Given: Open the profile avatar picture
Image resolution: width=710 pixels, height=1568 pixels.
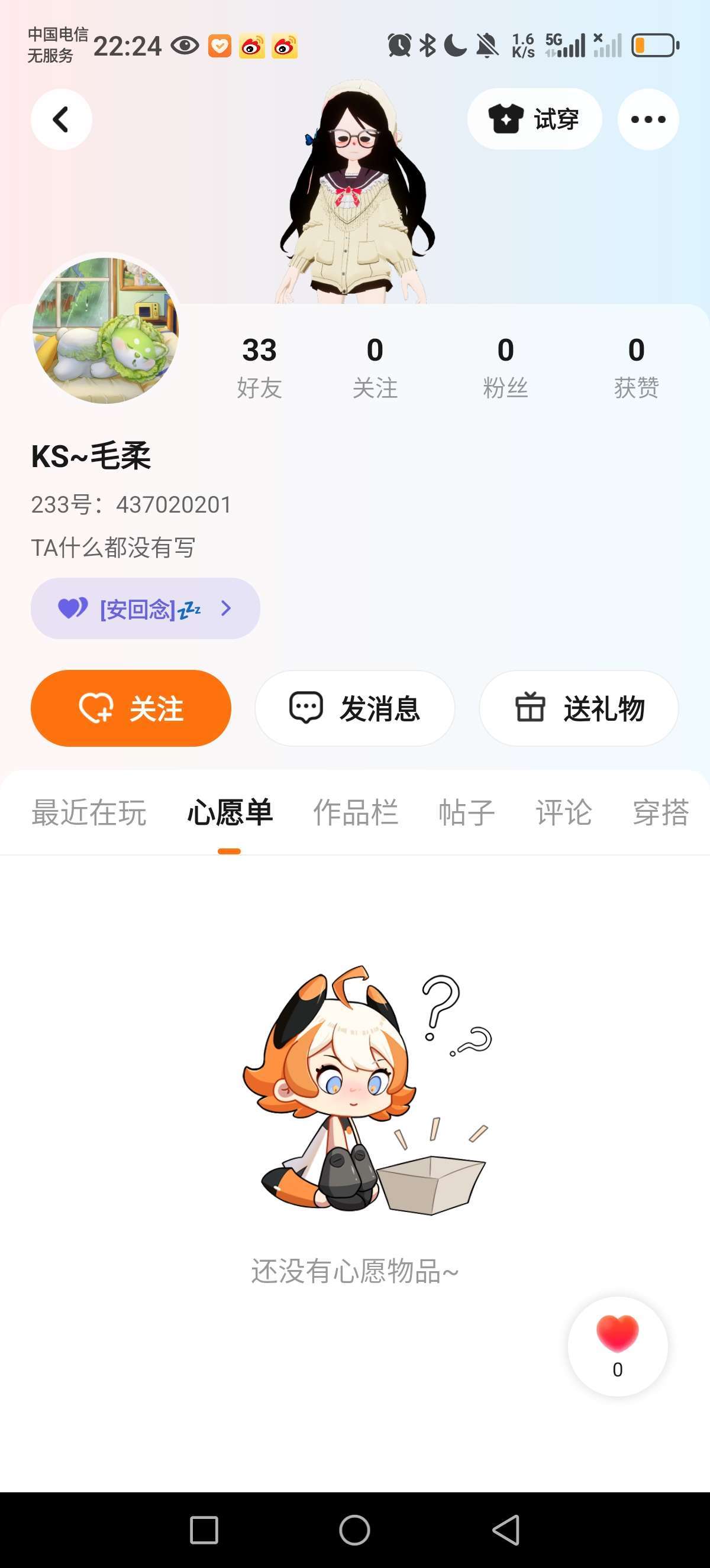Looking at the screenshot, I should point(105,330).
